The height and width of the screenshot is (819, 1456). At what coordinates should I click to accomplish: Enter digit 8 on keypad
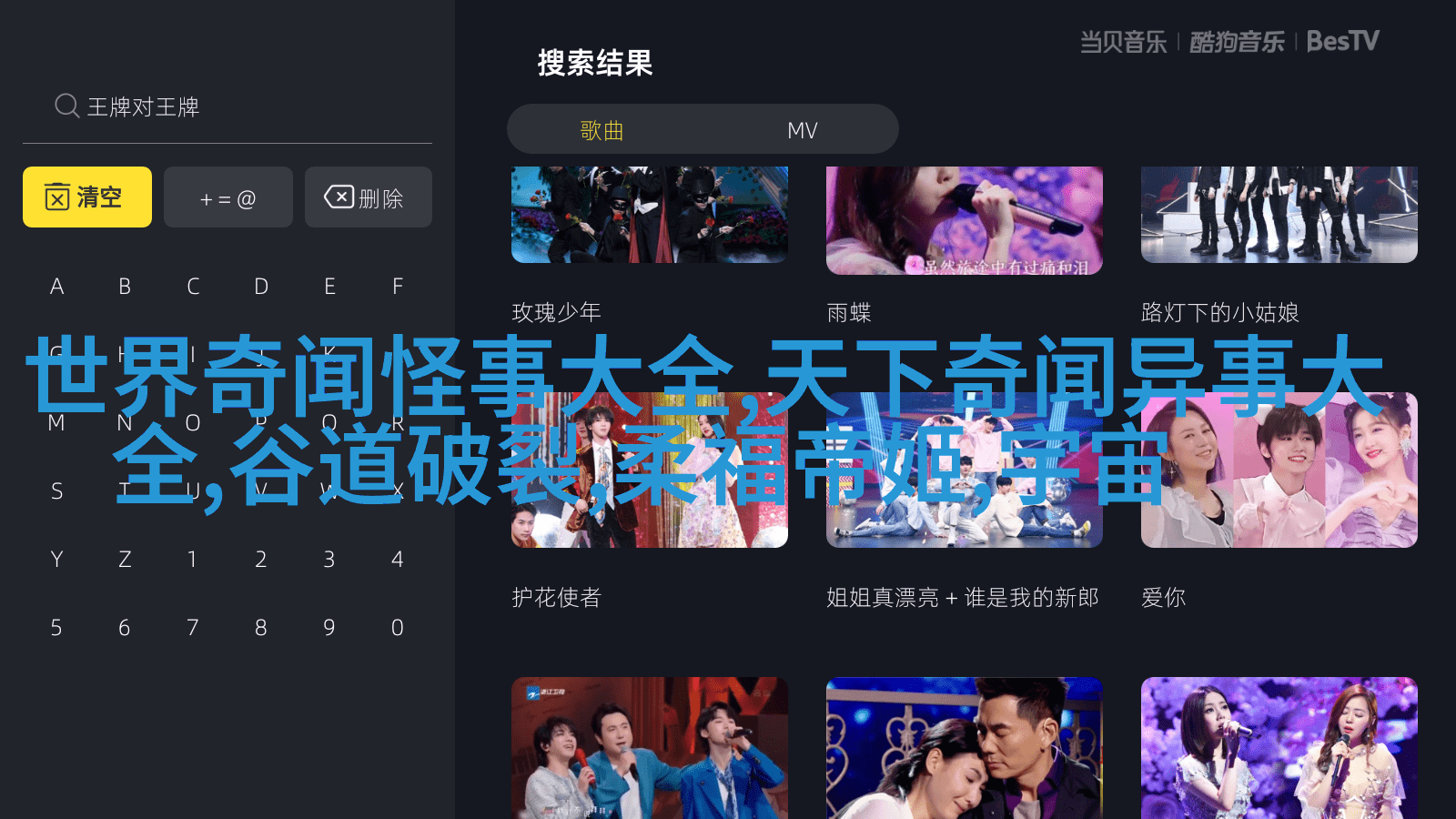point(261,628)
